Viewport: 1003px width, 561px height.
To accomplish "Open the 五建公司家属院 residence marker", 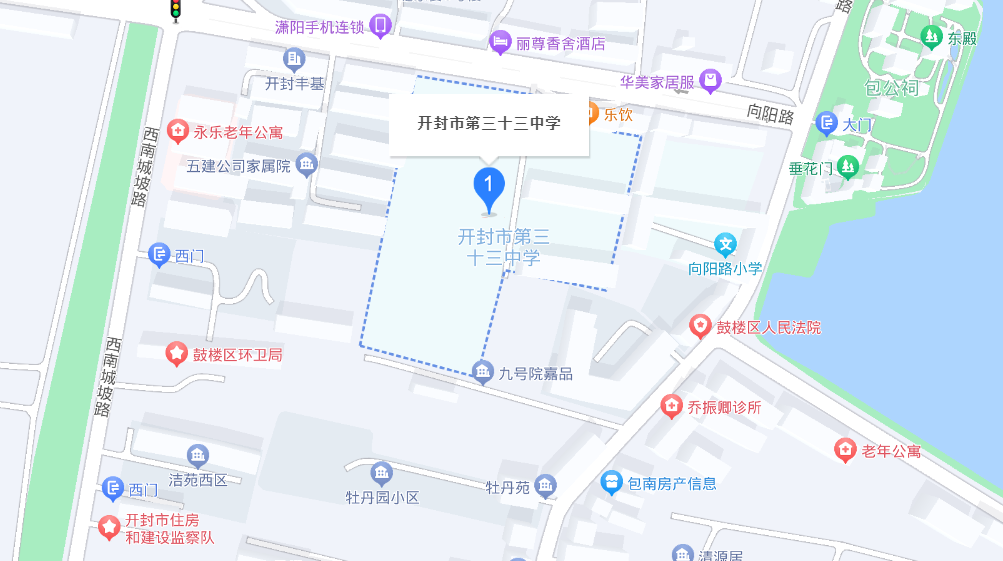I will point(307,163).
